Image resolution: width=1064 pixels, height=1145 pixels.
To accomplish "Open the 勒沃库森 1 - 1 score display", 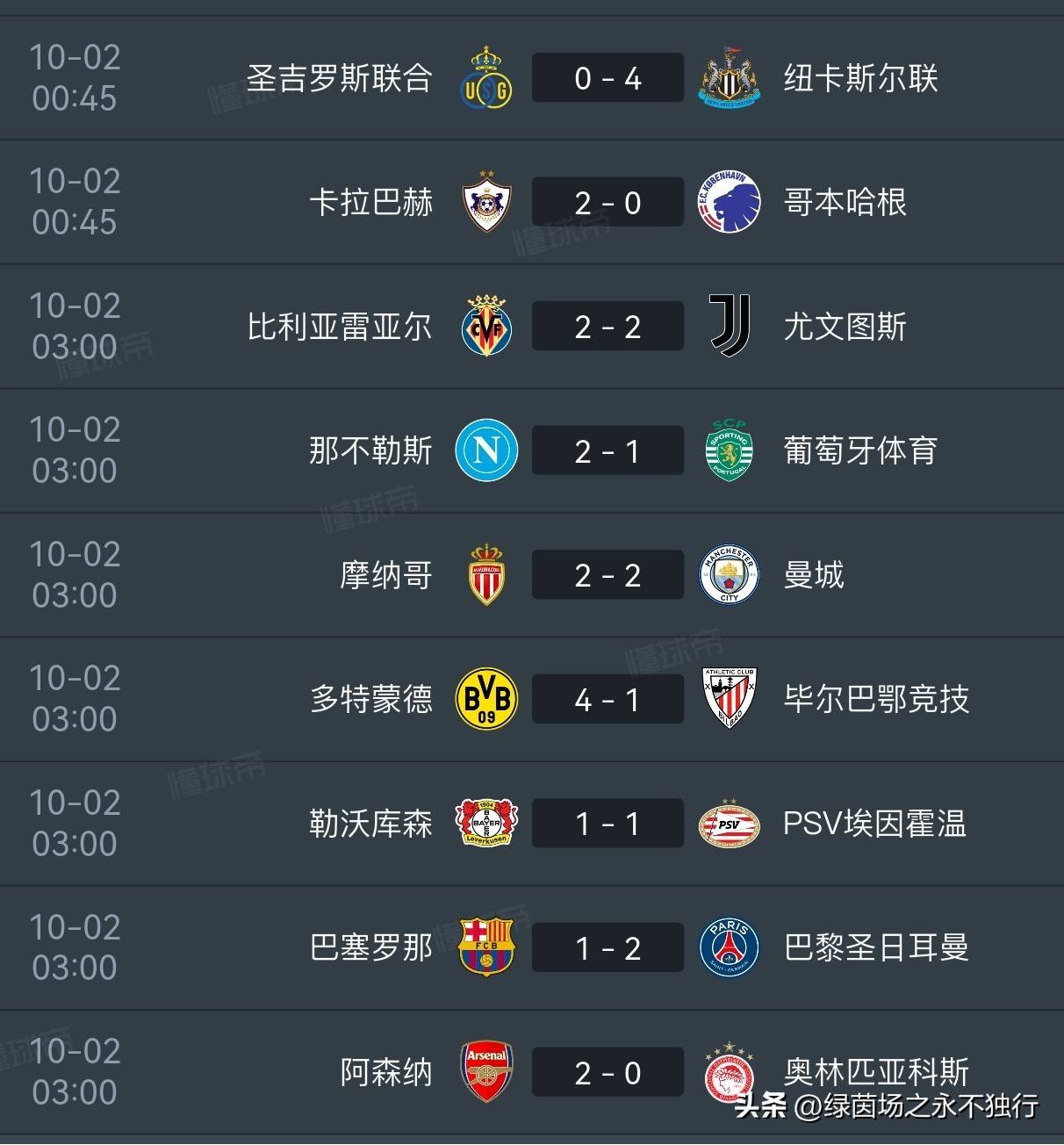I will point(607,824).
